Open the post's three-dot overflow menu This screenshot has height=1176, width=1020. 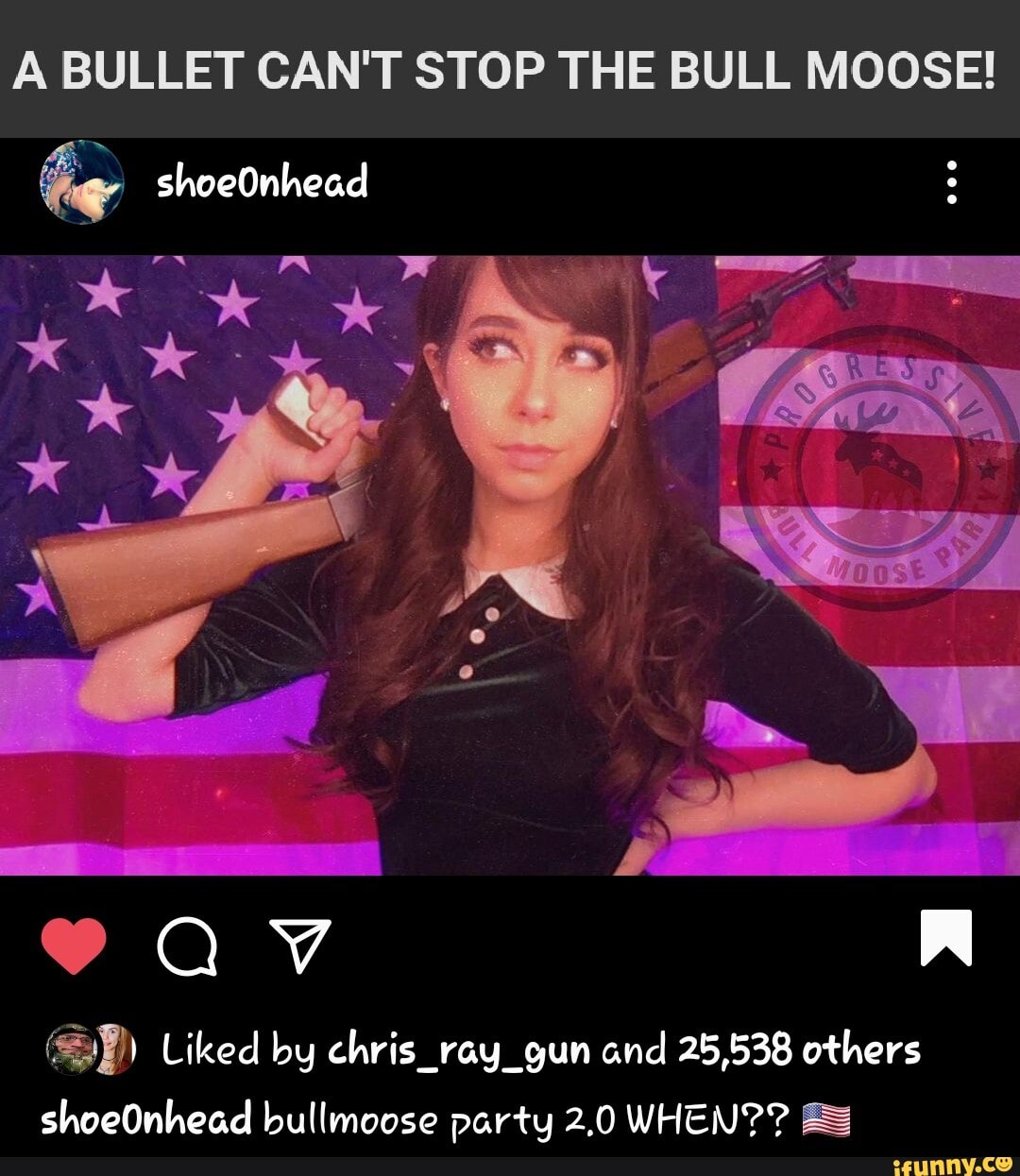pyautogui.click(x=951, y=182)
